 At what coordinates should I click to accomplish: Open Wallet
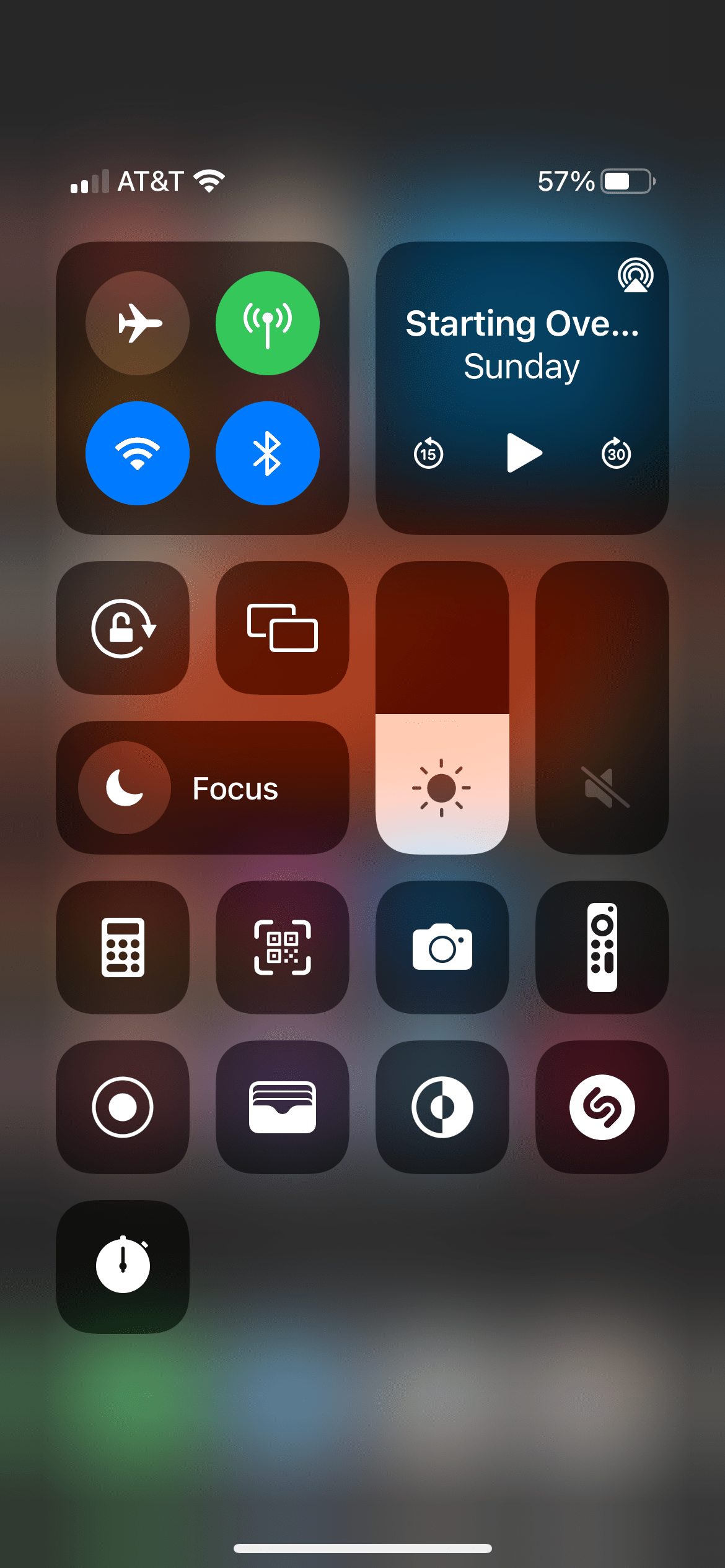click(x=283, y=1107)
